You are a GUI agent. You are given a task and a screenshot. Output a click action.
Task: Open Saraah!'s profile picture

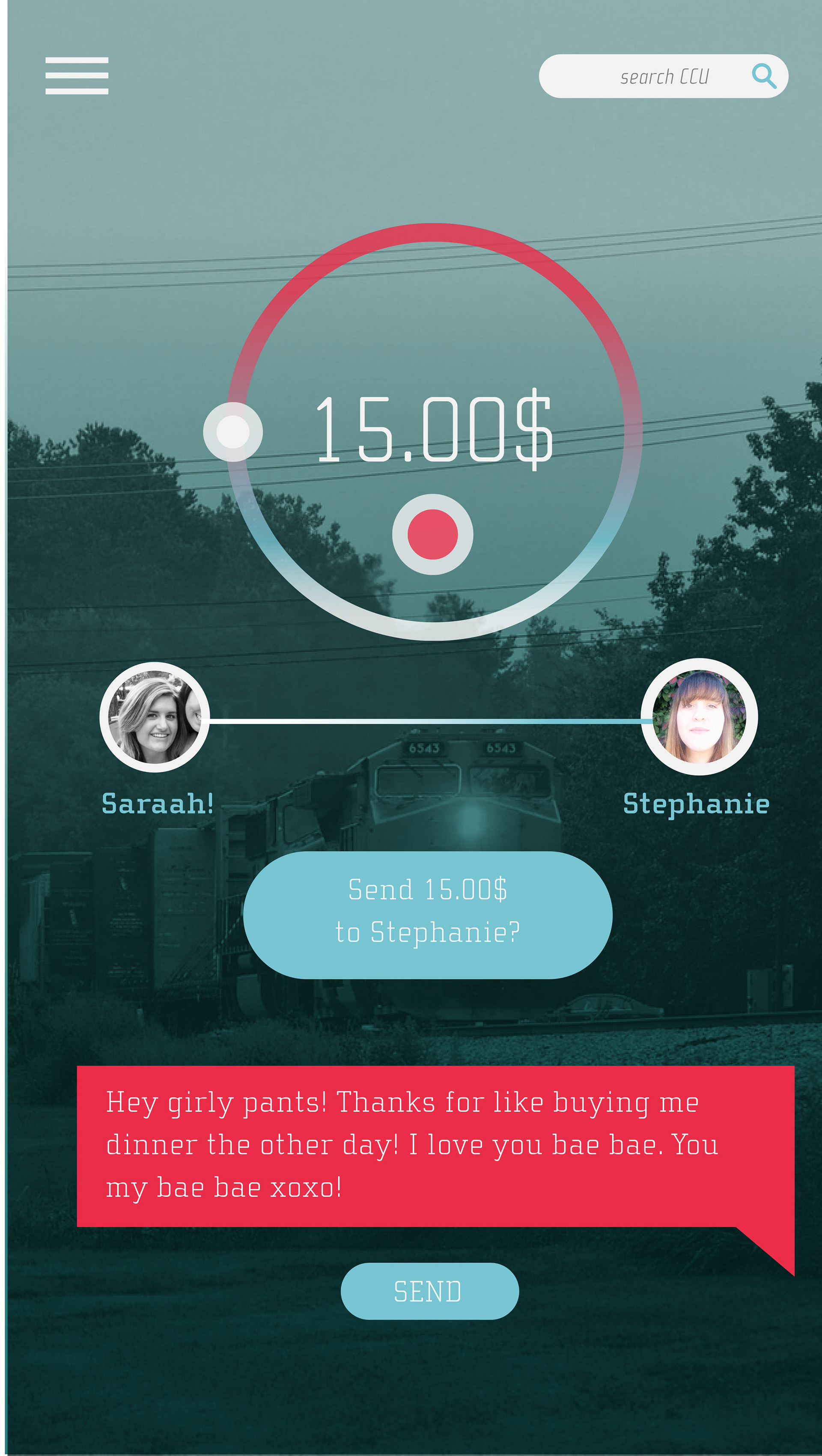coord(154,717)
